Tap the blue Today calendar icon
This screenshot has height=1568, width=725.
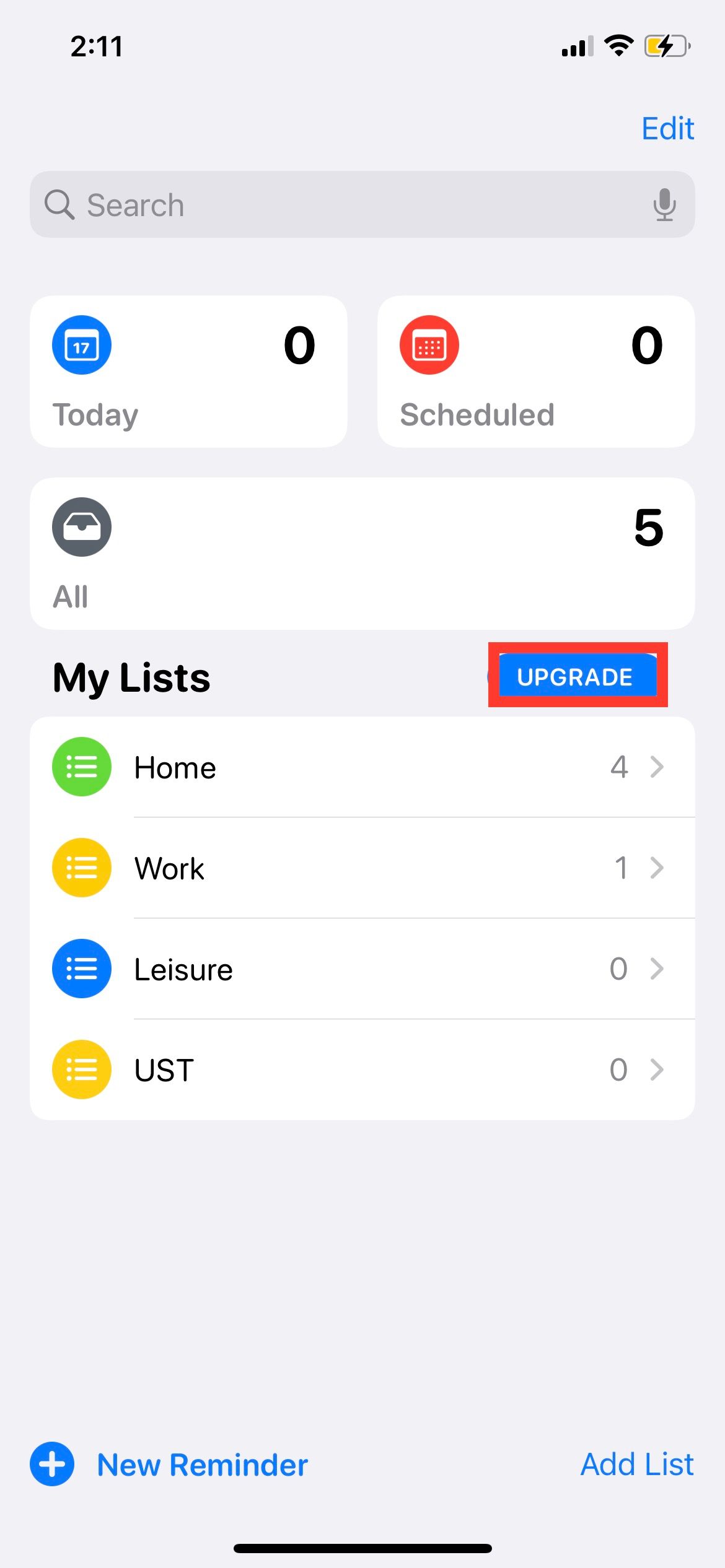[81, 345]
